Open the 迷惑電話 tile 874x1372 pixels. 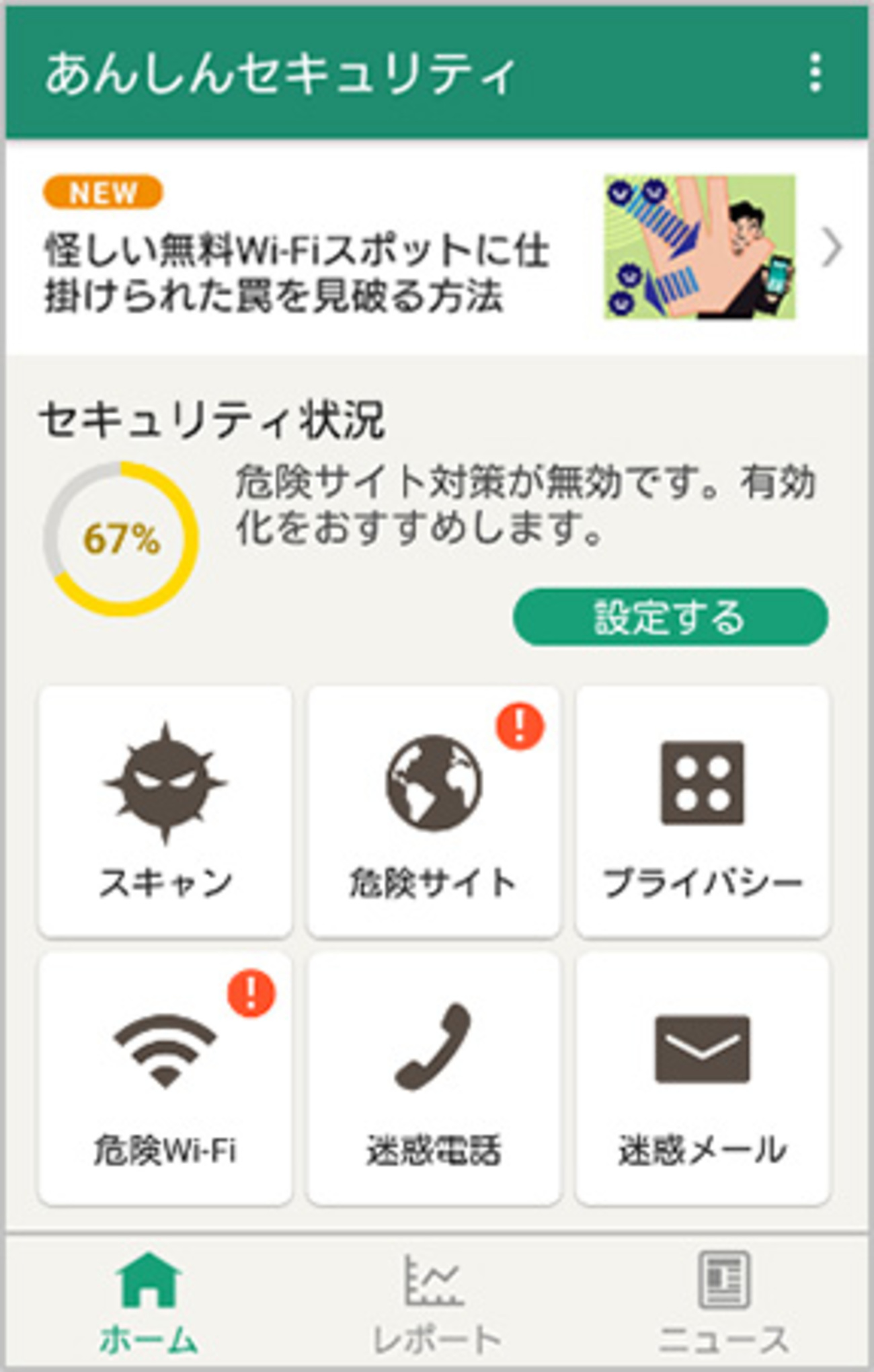[x=434, y=1079]
